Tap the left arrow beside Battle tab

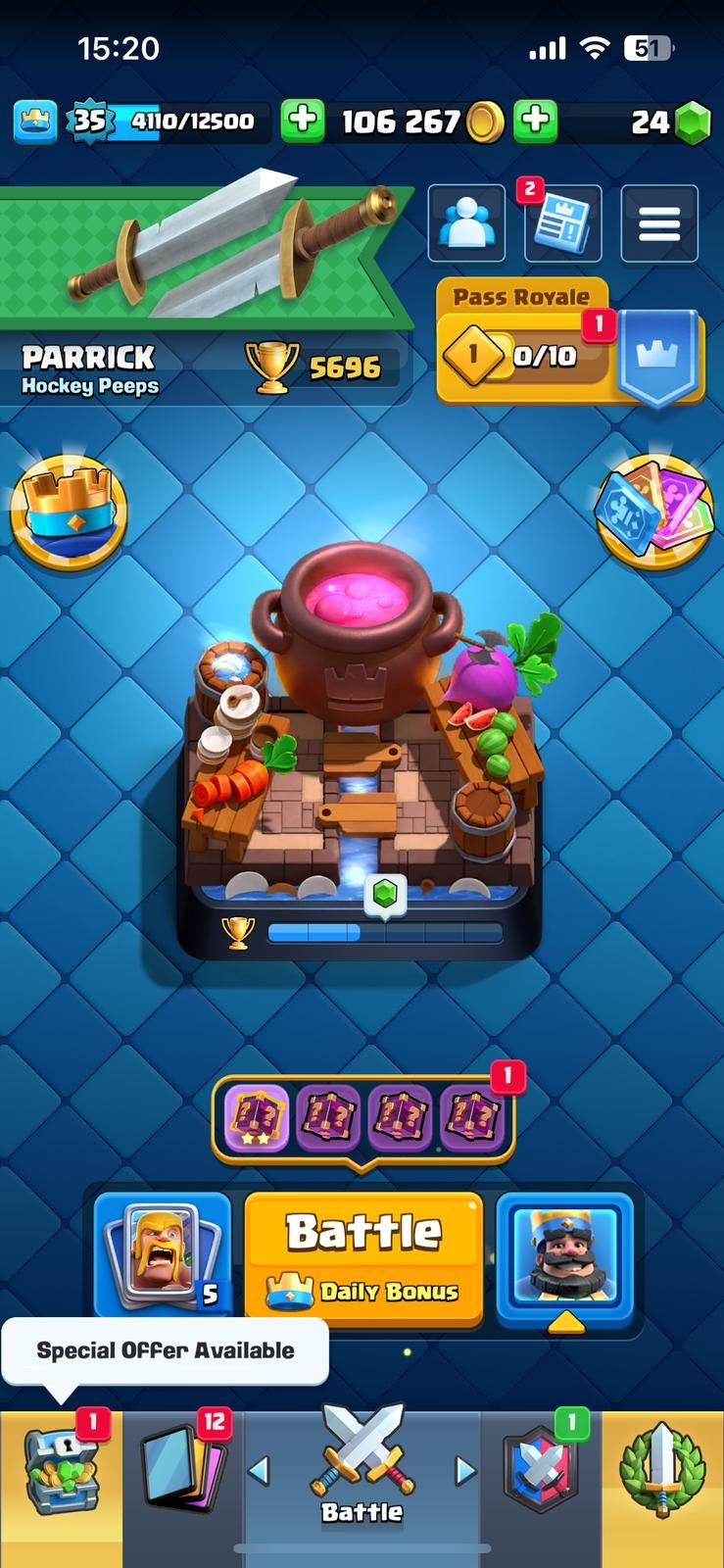pyautogui.click(x=259, y=1470)
